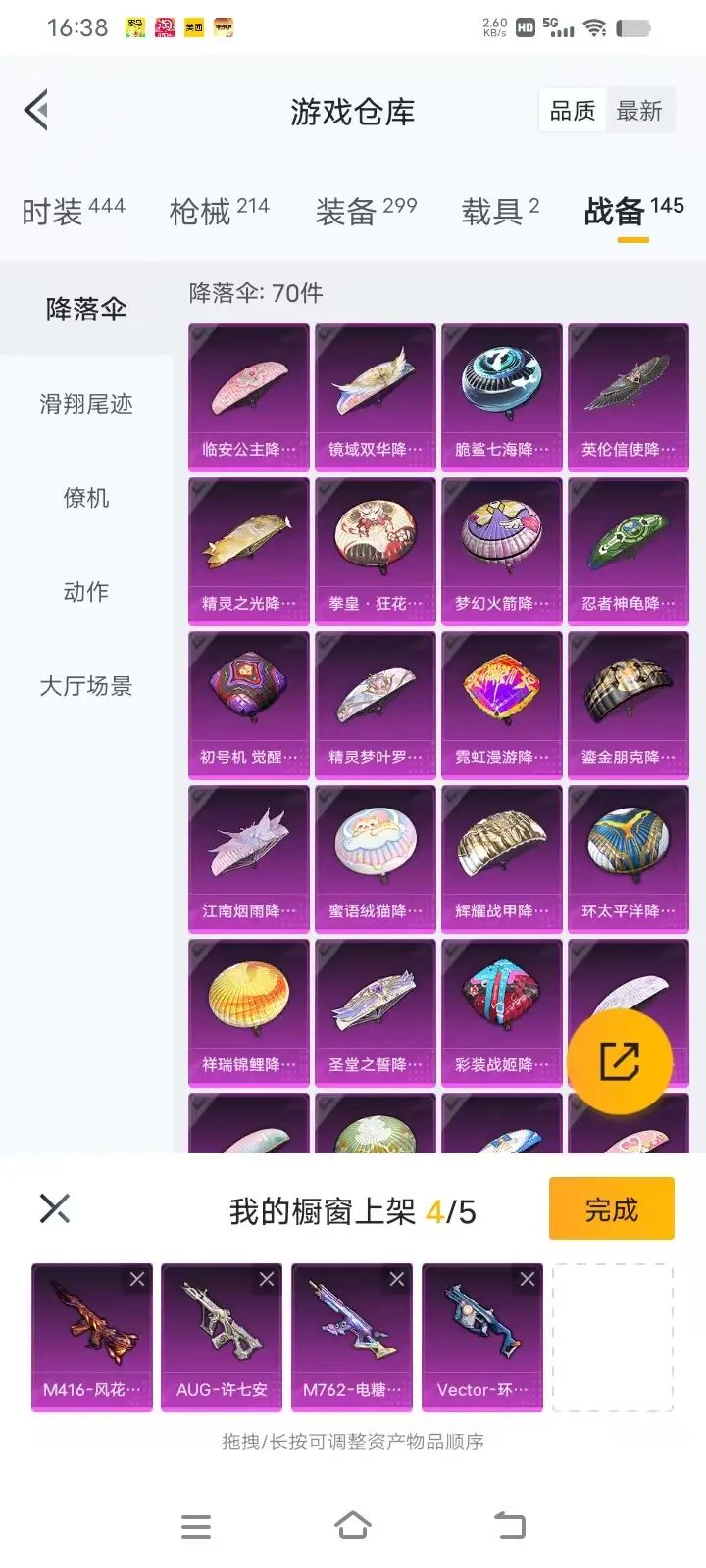Select 动作 category
Image resolution: width=706 pixels, height=1568 pixels.
[x=86, y=592]
